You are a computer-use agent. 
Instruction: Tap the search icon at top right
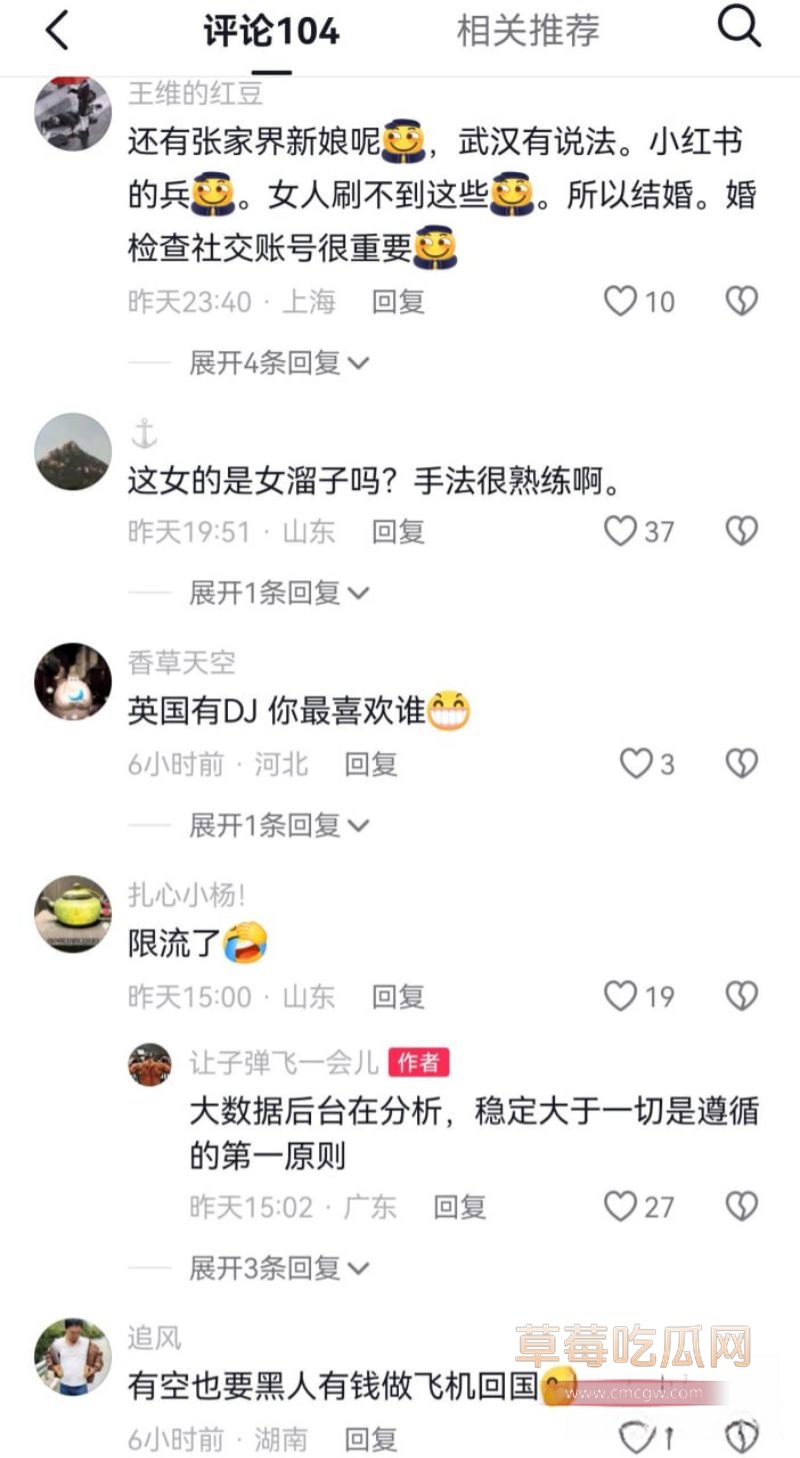(x=740, y=27)
